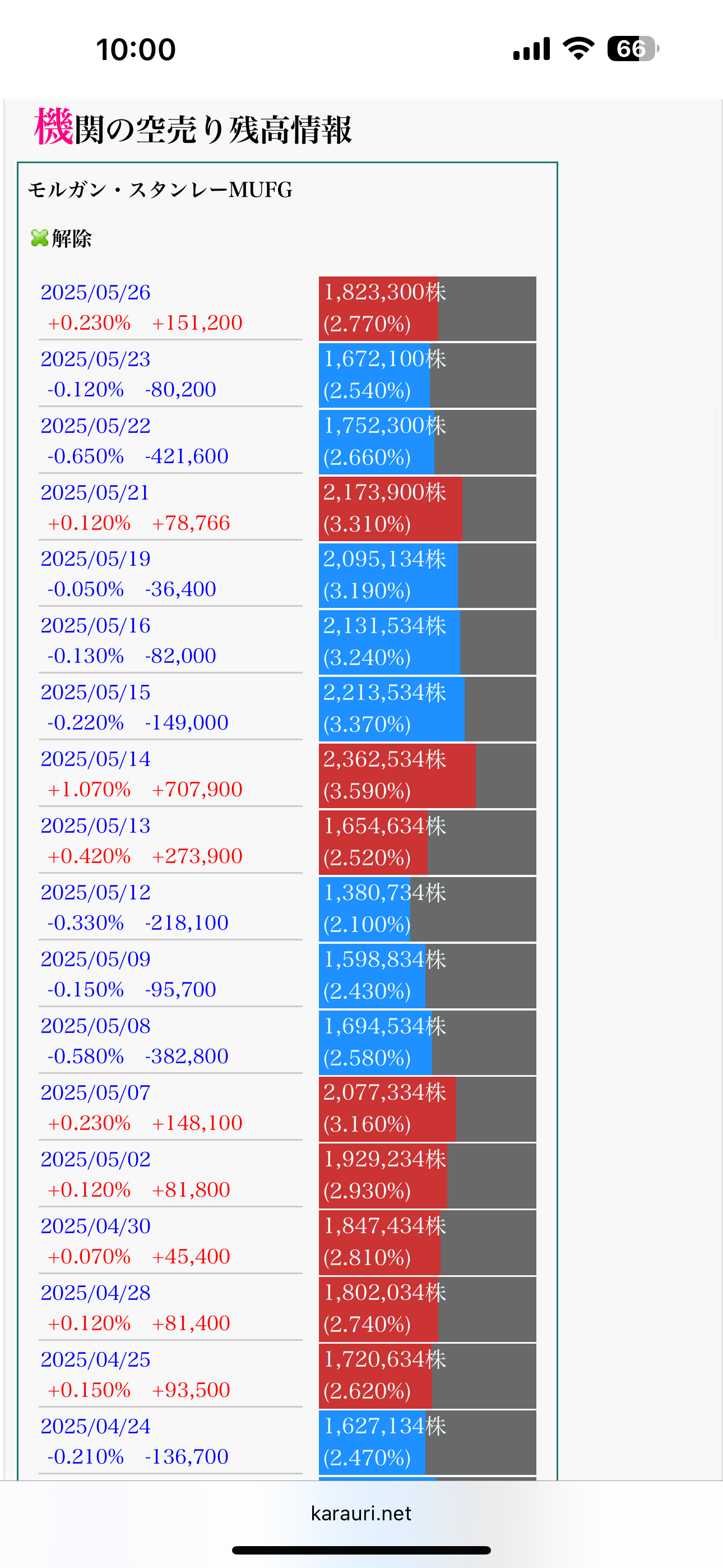The height and width of the screenshot is (1568, 723).
Task: View the 2025/05/13 date entry
Action: (x=95, y=826)
